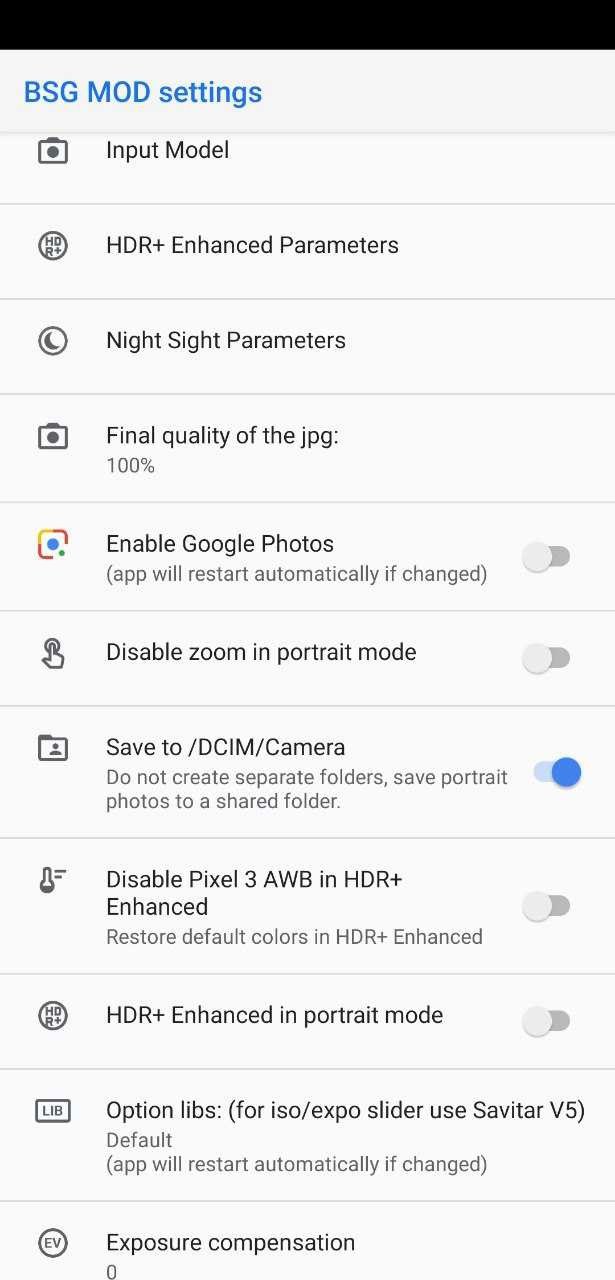This screenshot has height=1280, width=615.
Task: Open Exposure compensation setting
Action: tap(307, 1241)
